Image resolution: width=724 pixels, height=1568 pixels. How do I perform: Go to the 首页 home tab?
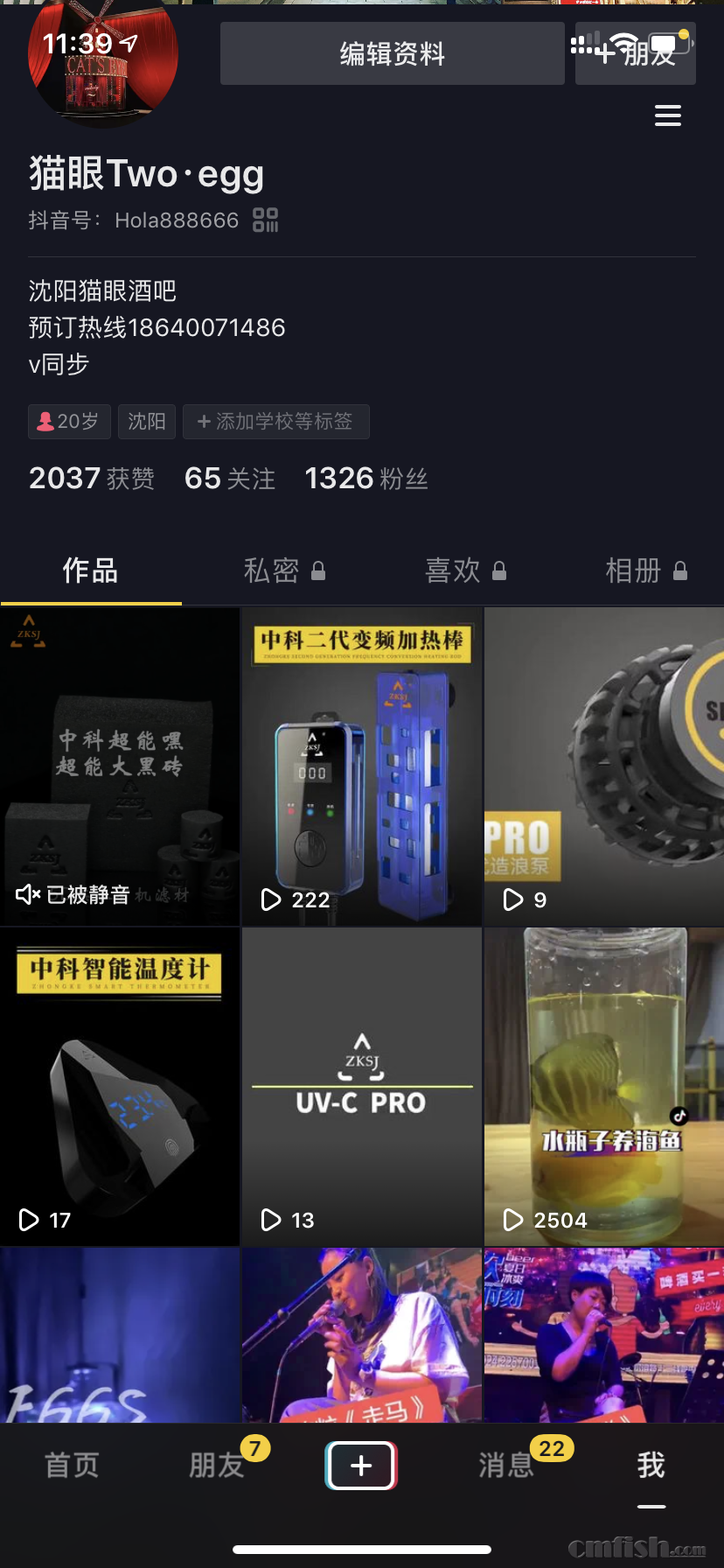click(x=72, y=1465)
